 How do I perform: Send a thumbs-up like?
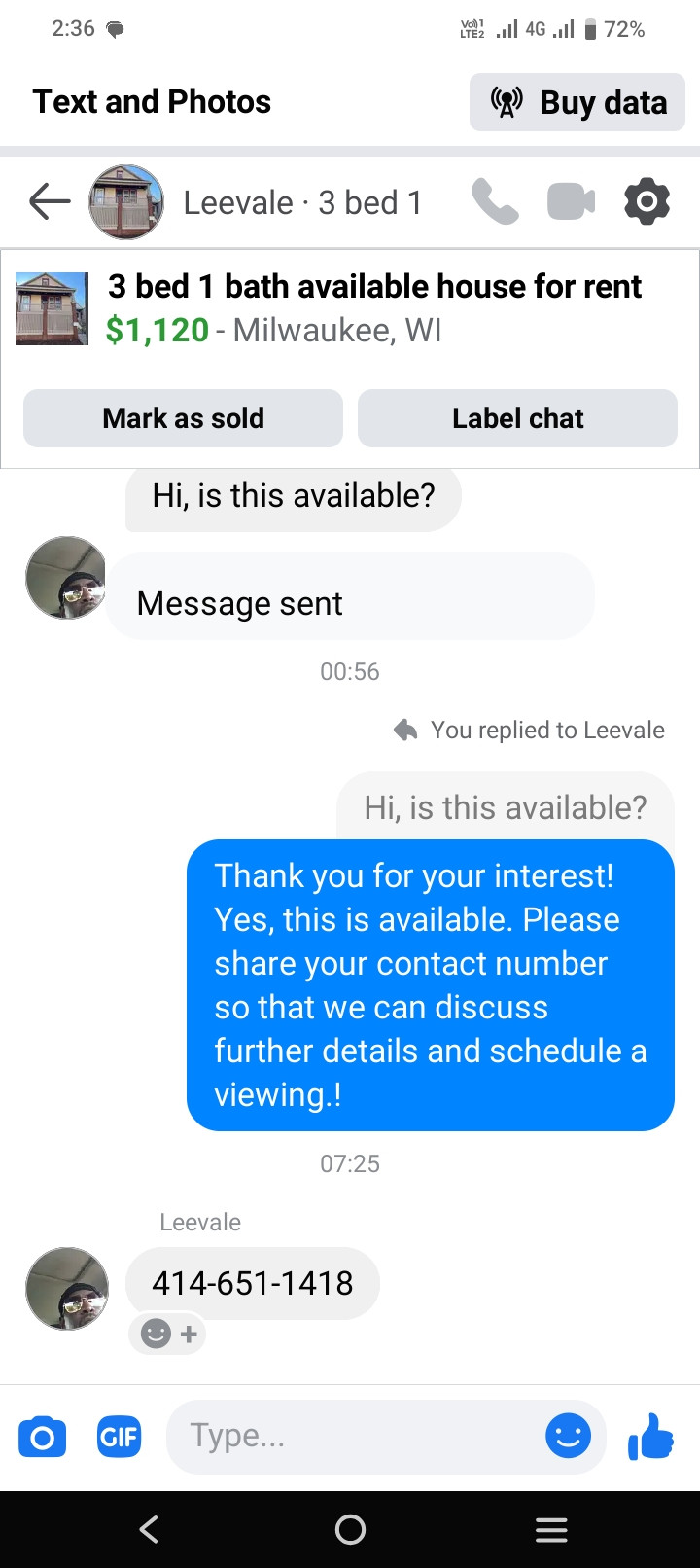(x=651, y=1436)
